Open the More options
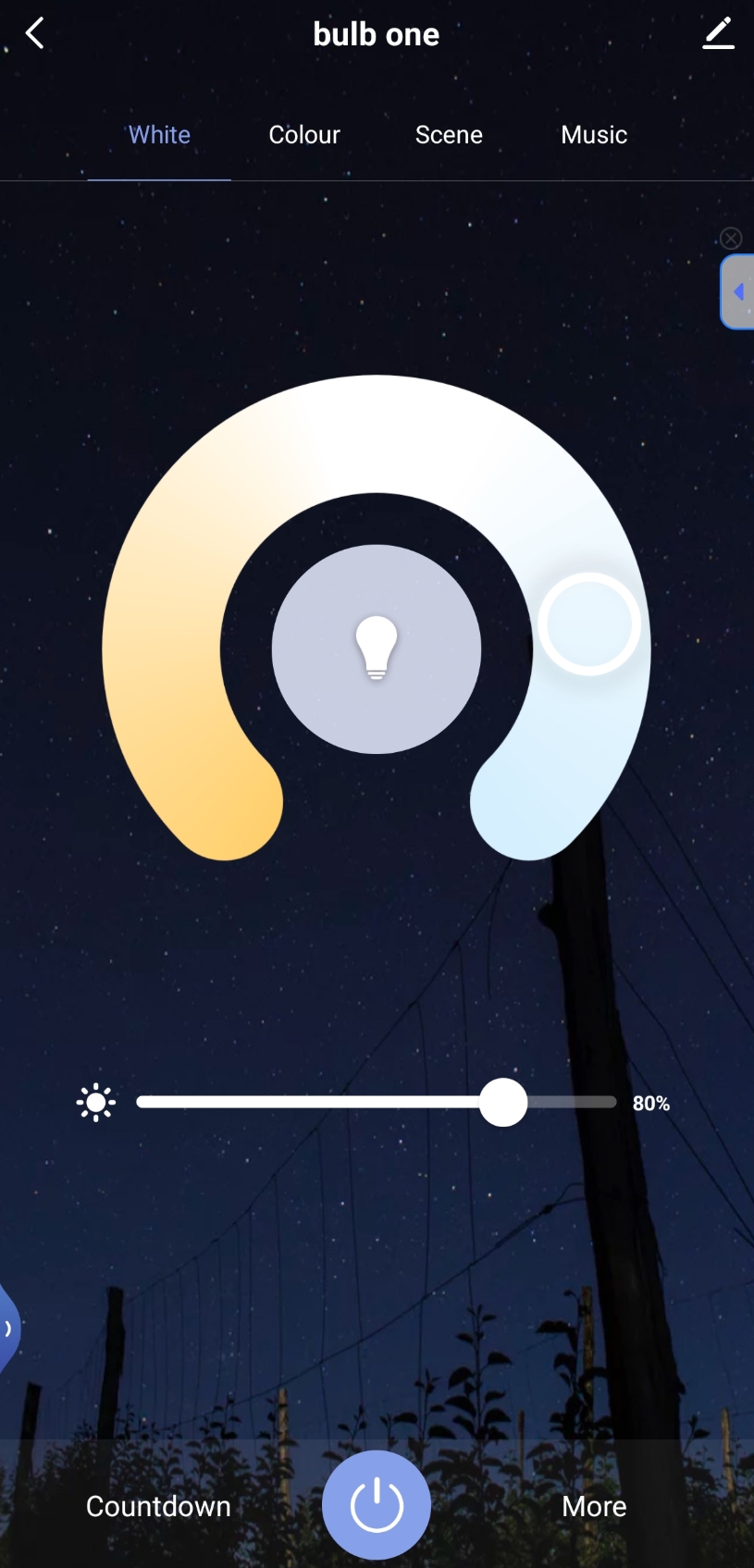 click(x=594, y=1506)
